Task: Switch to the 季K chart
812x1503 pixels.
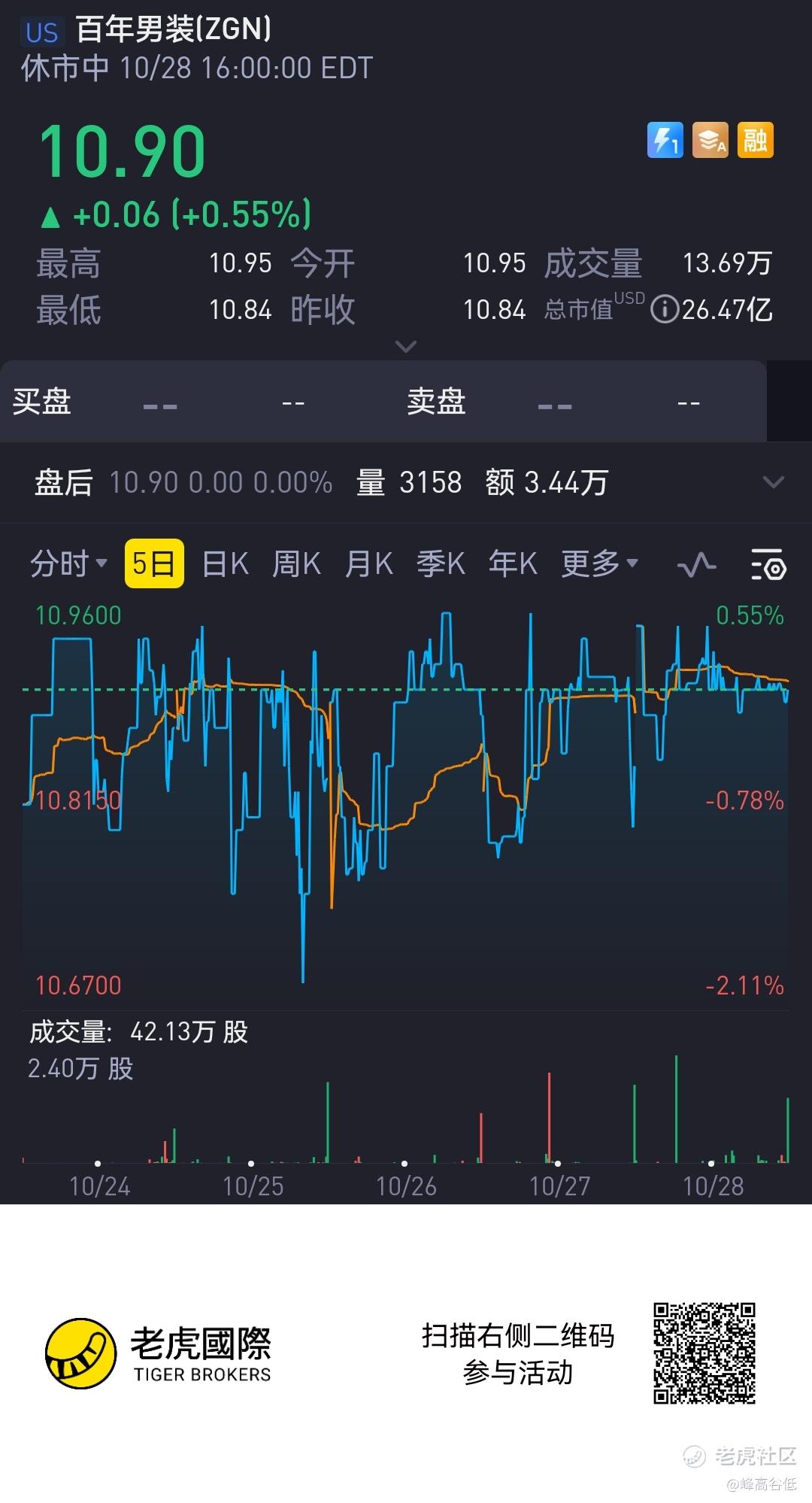Action: click(441, 563)
